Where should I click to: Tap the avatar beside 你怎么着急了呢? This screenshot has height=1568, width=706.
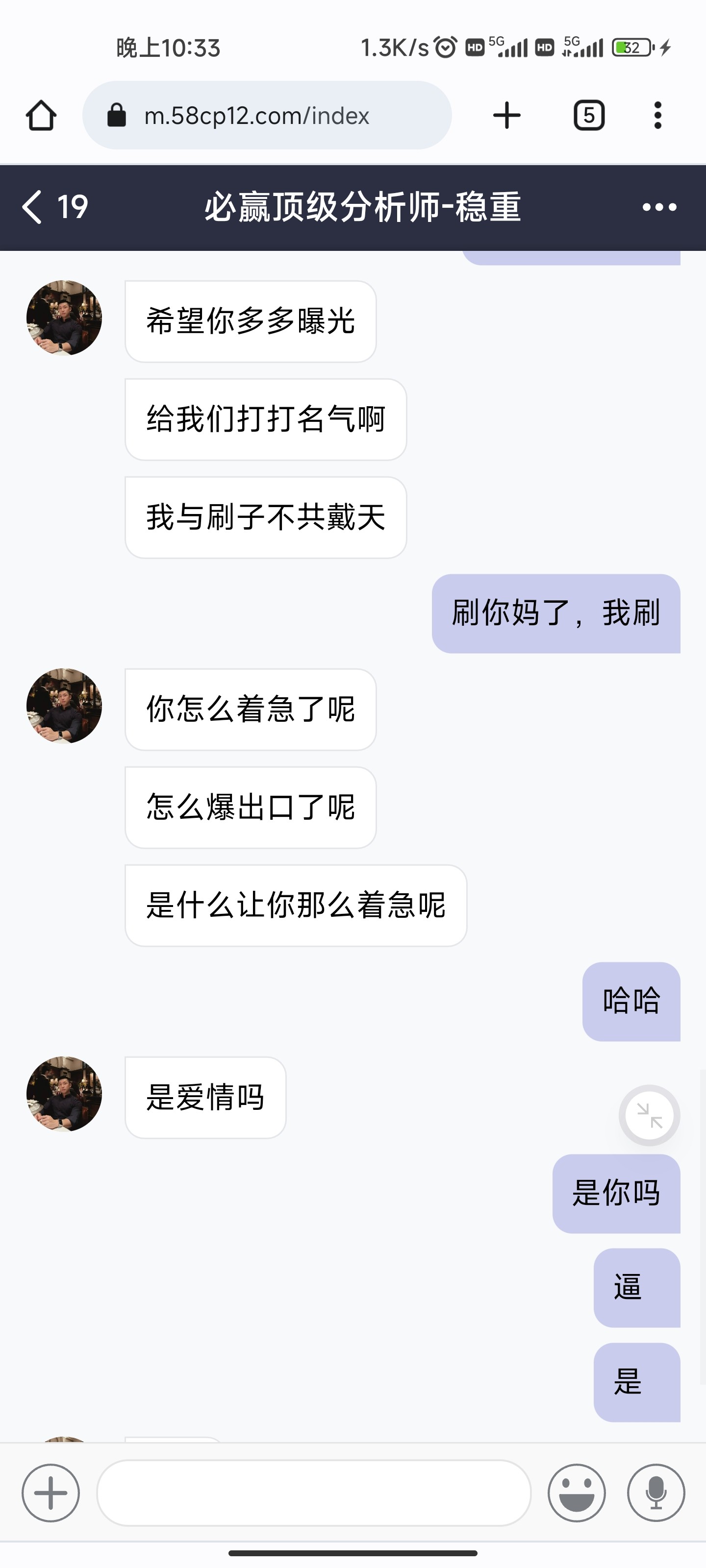64,706
